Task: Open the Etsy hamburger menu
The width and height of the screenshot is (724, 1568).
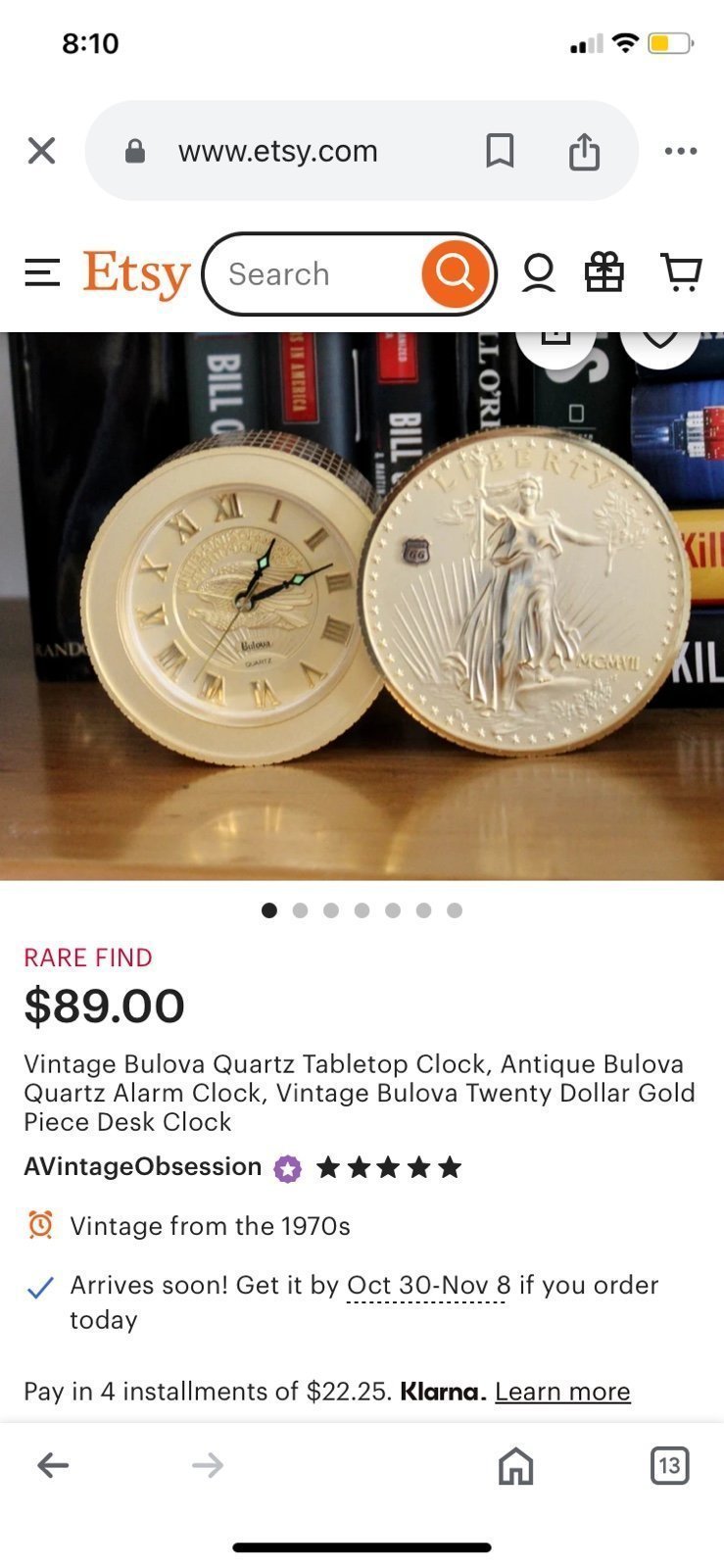Action: 42,272
